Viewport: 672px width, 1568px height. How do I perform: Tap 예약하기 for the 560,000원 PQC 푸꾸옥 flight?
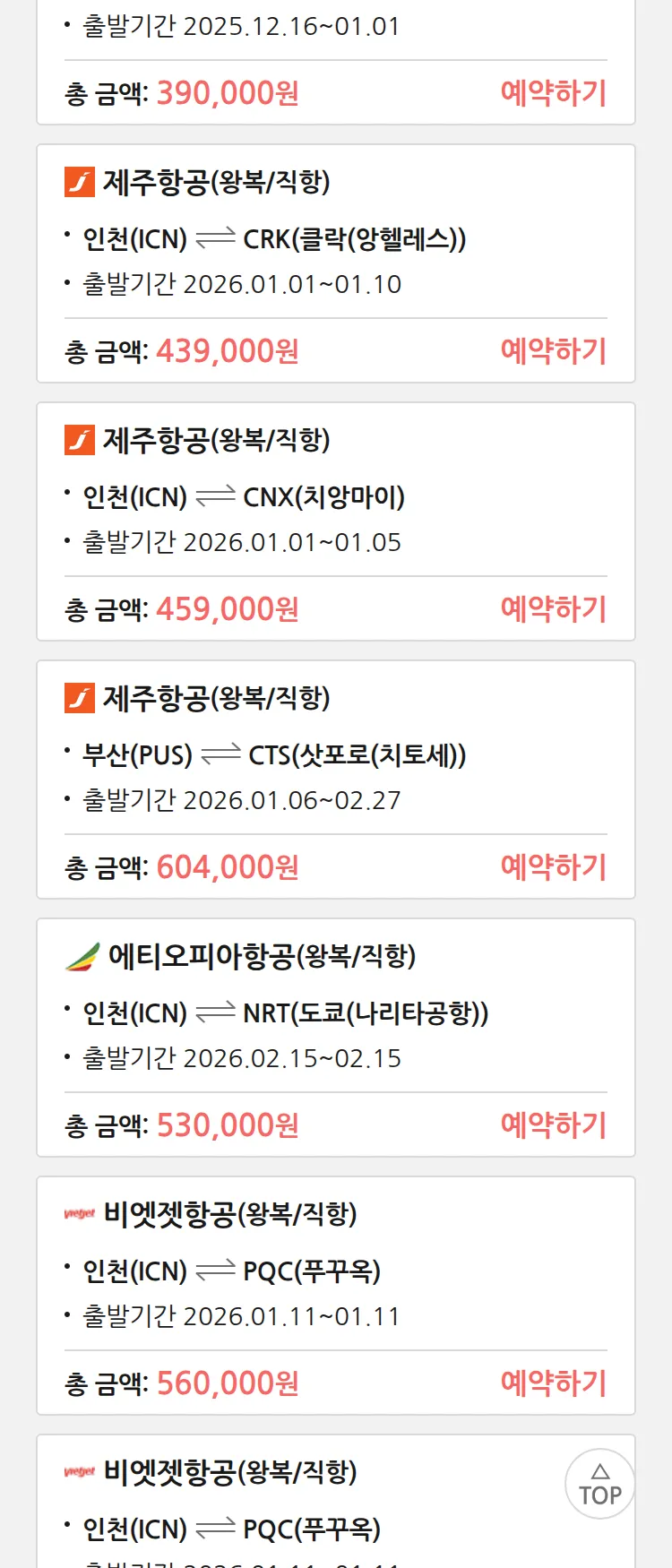(x=553, y=1383)
